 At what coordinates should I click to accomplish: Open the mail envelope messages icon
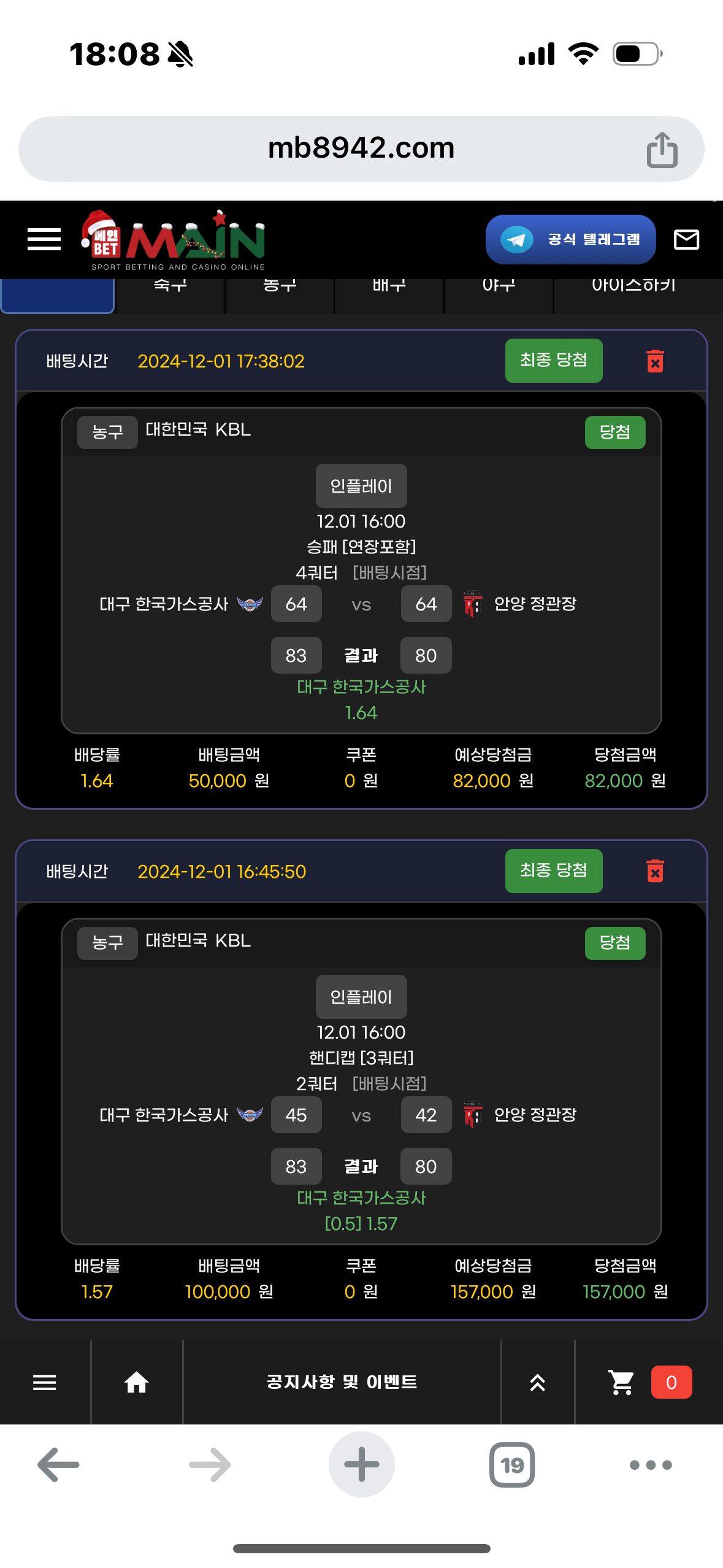686,239
